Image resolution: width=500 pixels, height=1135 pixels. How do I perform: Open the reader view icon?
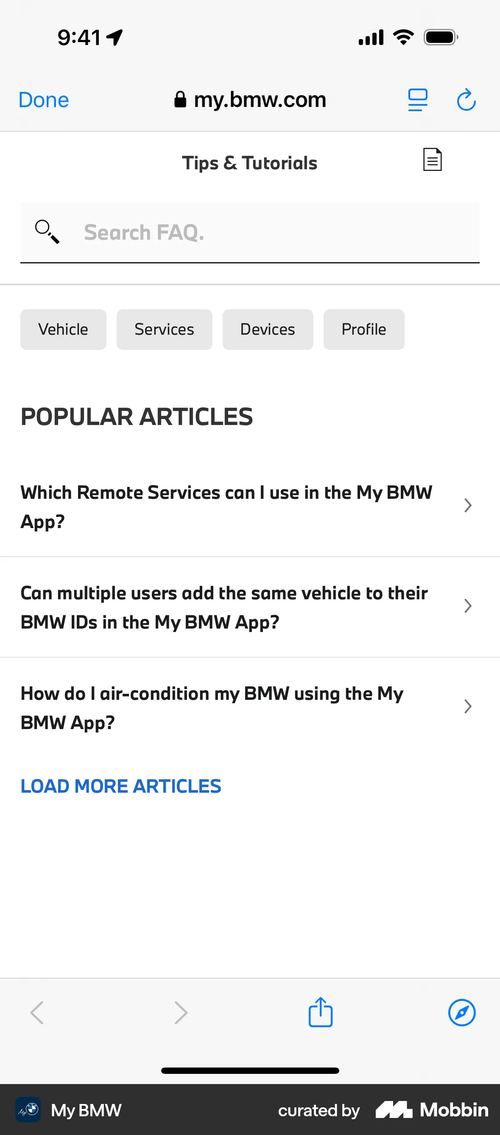coord(418,100)
